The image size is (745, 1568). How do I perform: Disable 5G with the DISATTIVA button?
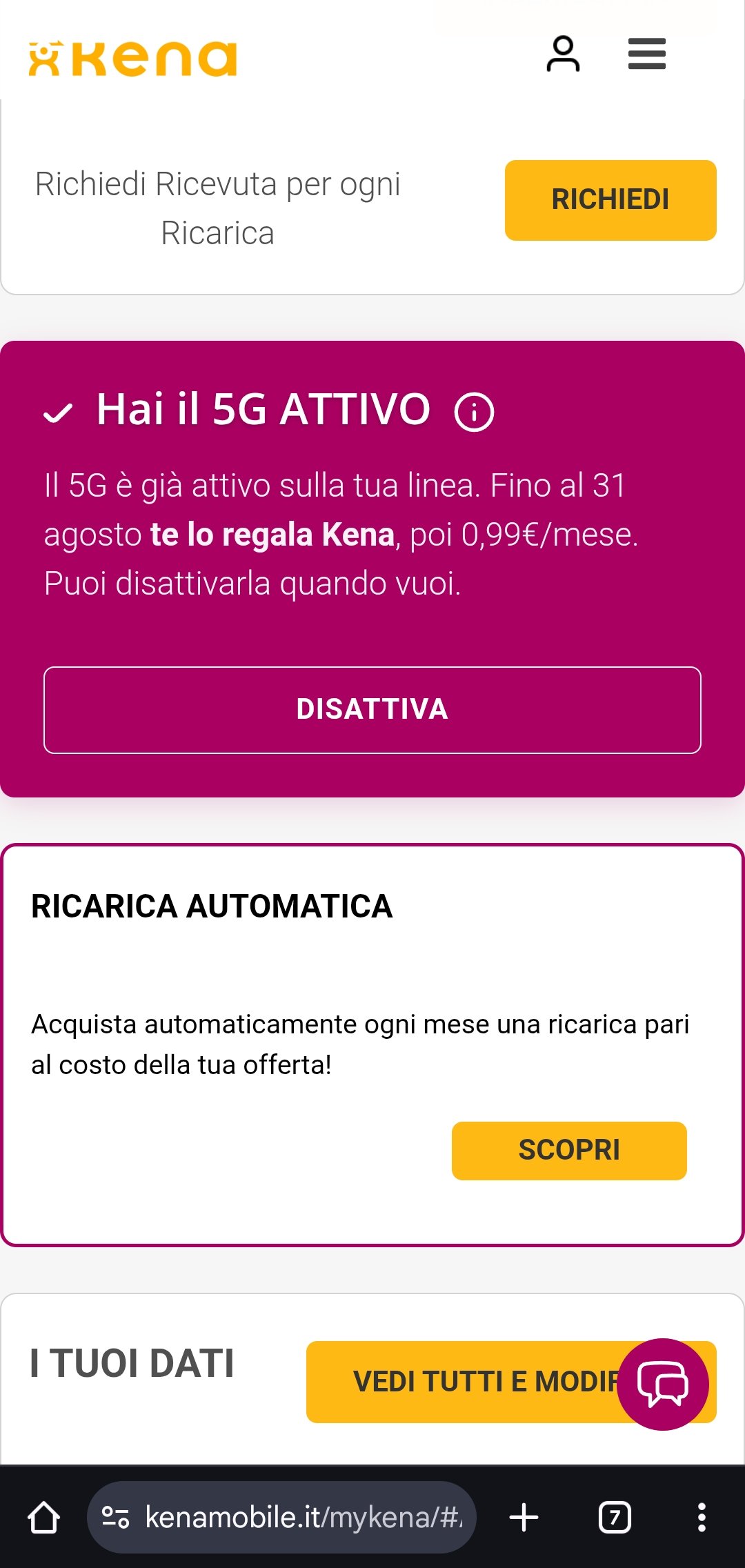tap(372, 710)
